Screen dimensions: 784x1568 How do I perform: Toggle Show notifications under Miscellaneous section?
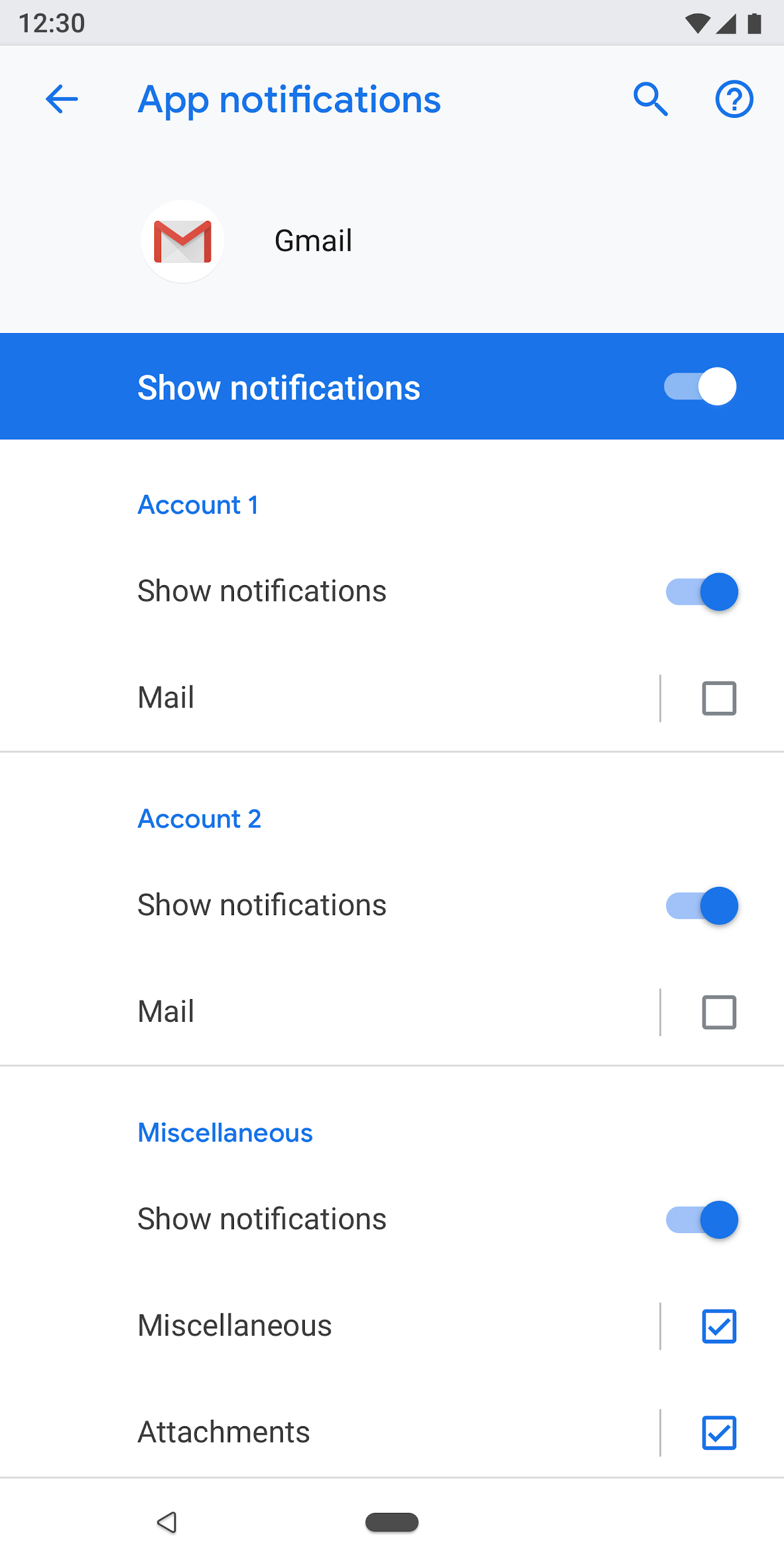point(701,1220)
